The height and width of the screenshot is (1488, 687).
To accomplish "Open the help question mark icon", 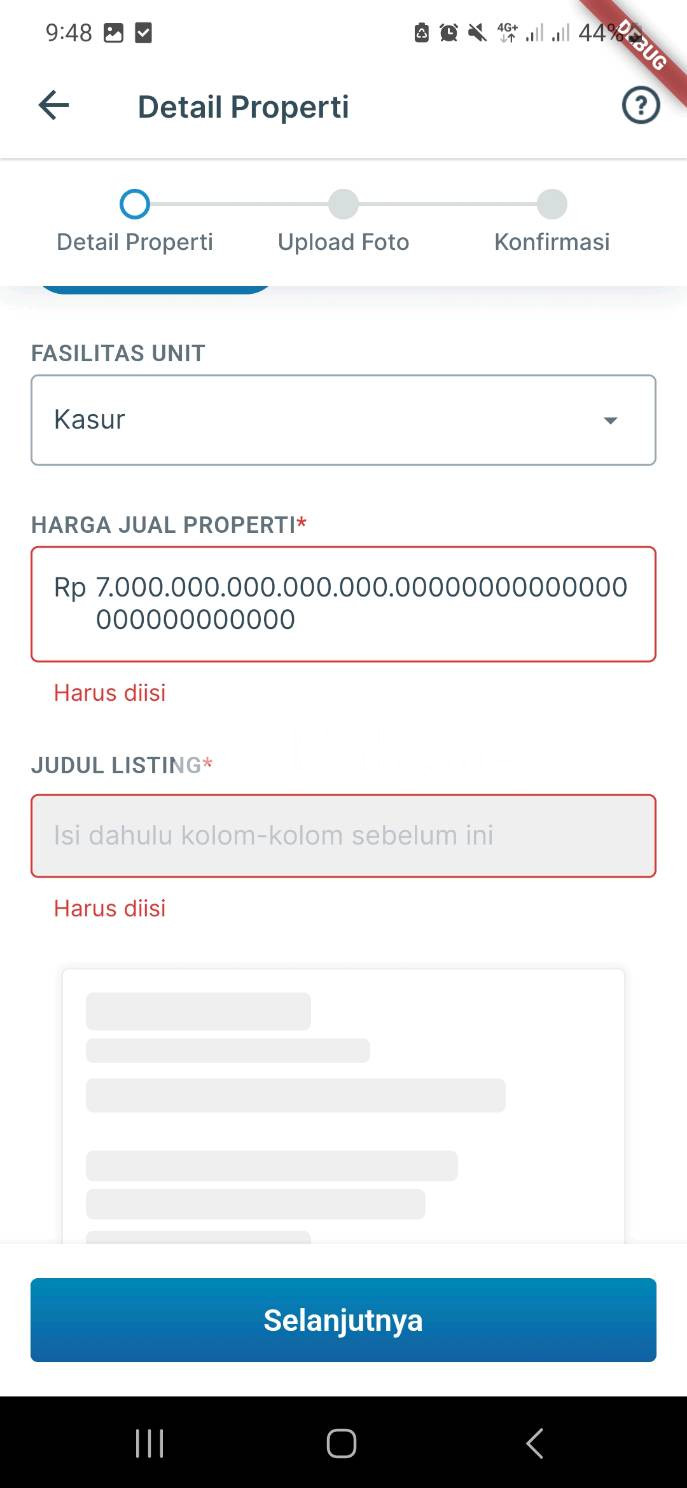I will [x=640, y=106].
